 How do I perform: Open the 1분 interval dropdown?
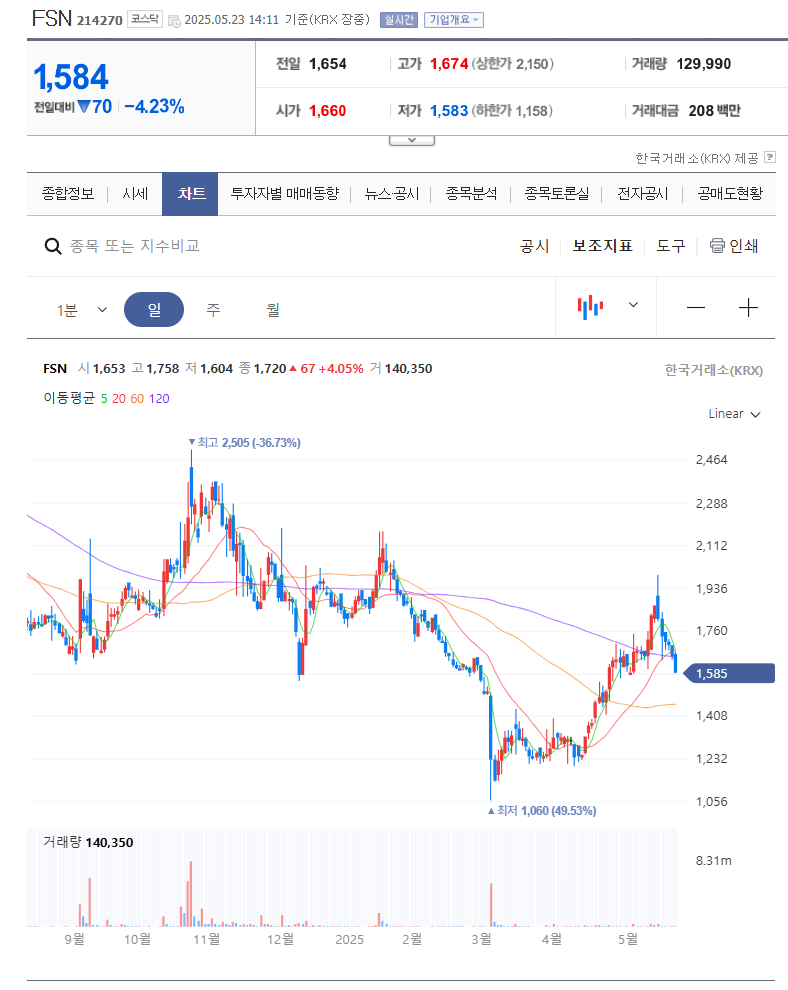click(x=81, y=310)
